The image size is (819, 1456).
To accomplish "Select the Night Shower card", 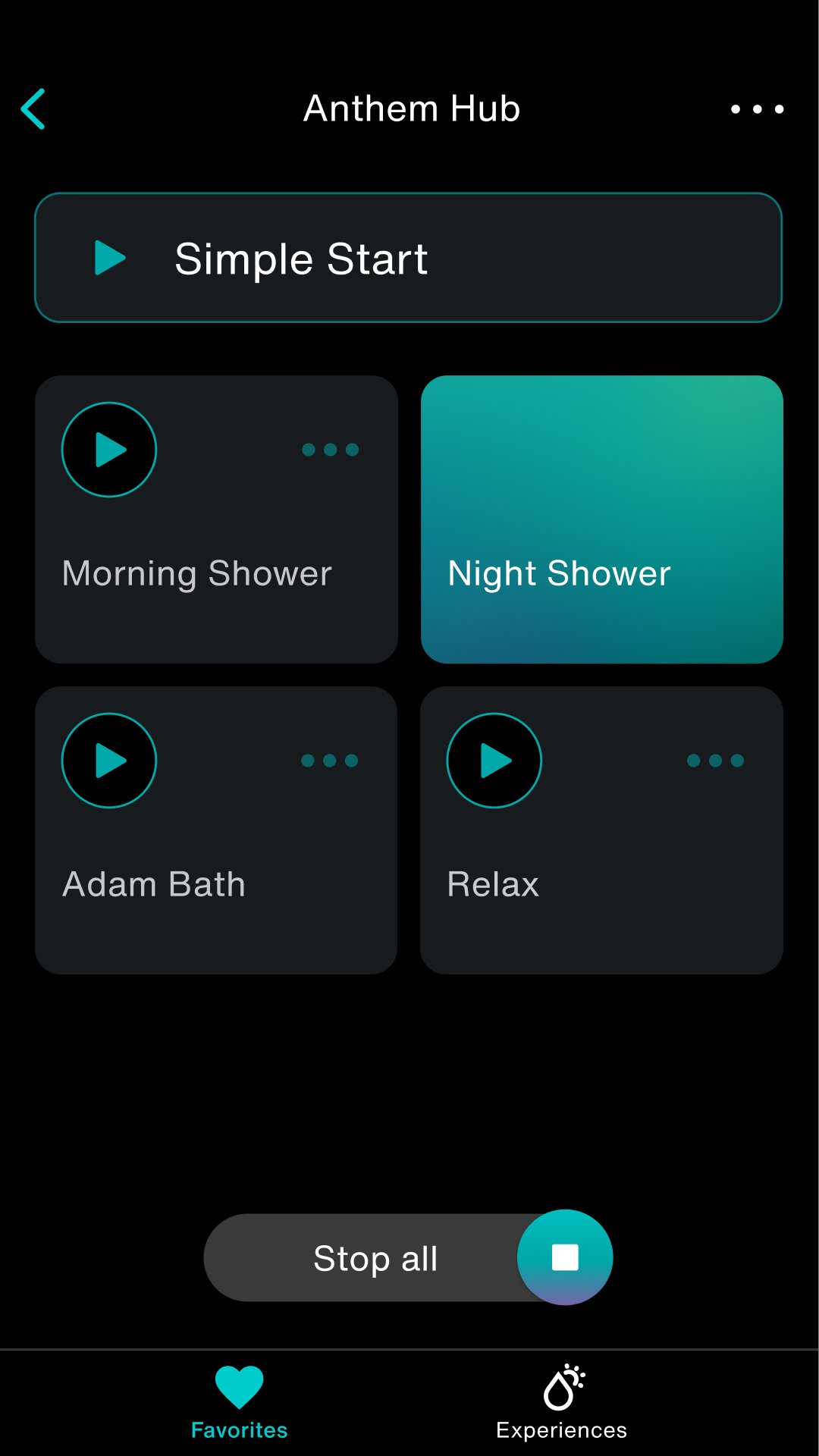I will coord(601,519).
